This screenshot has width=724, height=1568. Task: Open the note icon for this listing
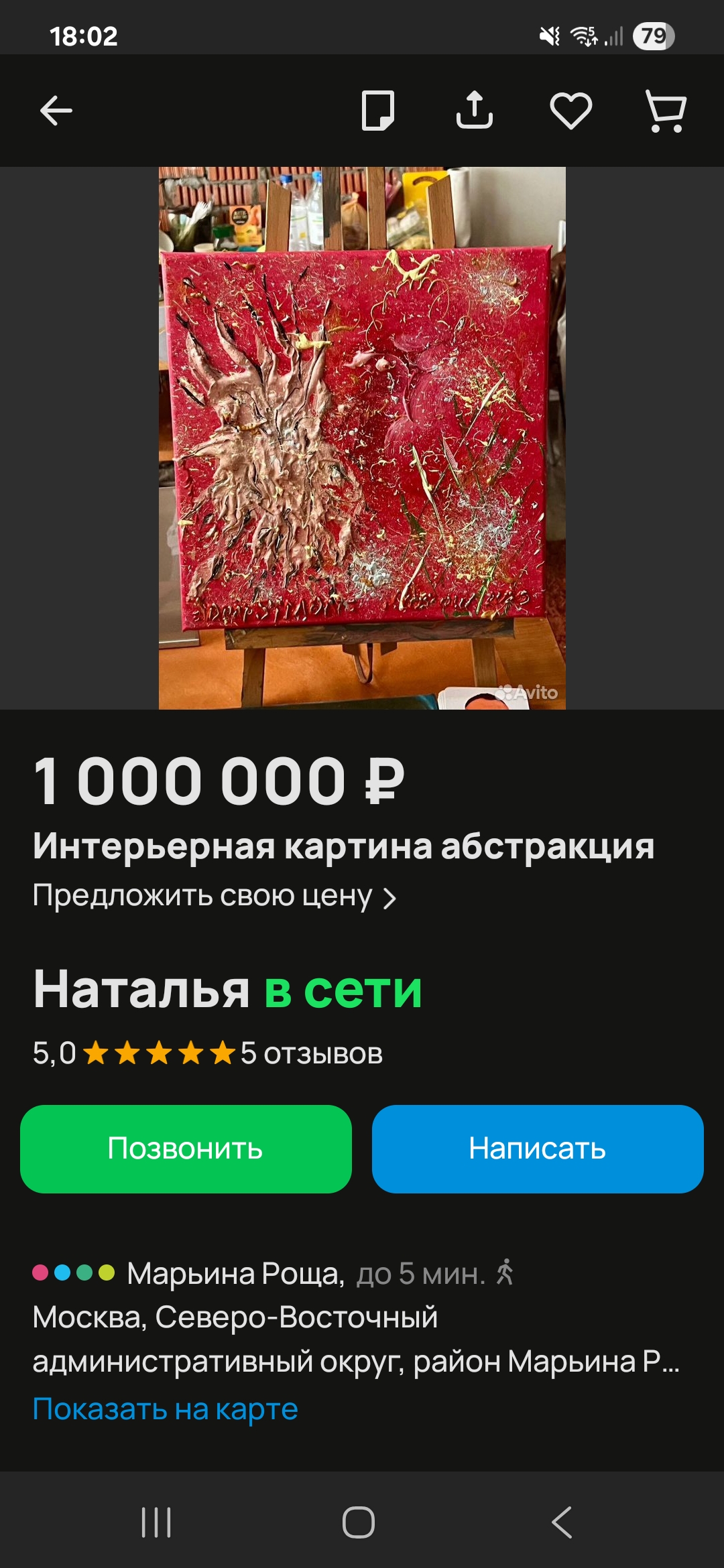378,111
